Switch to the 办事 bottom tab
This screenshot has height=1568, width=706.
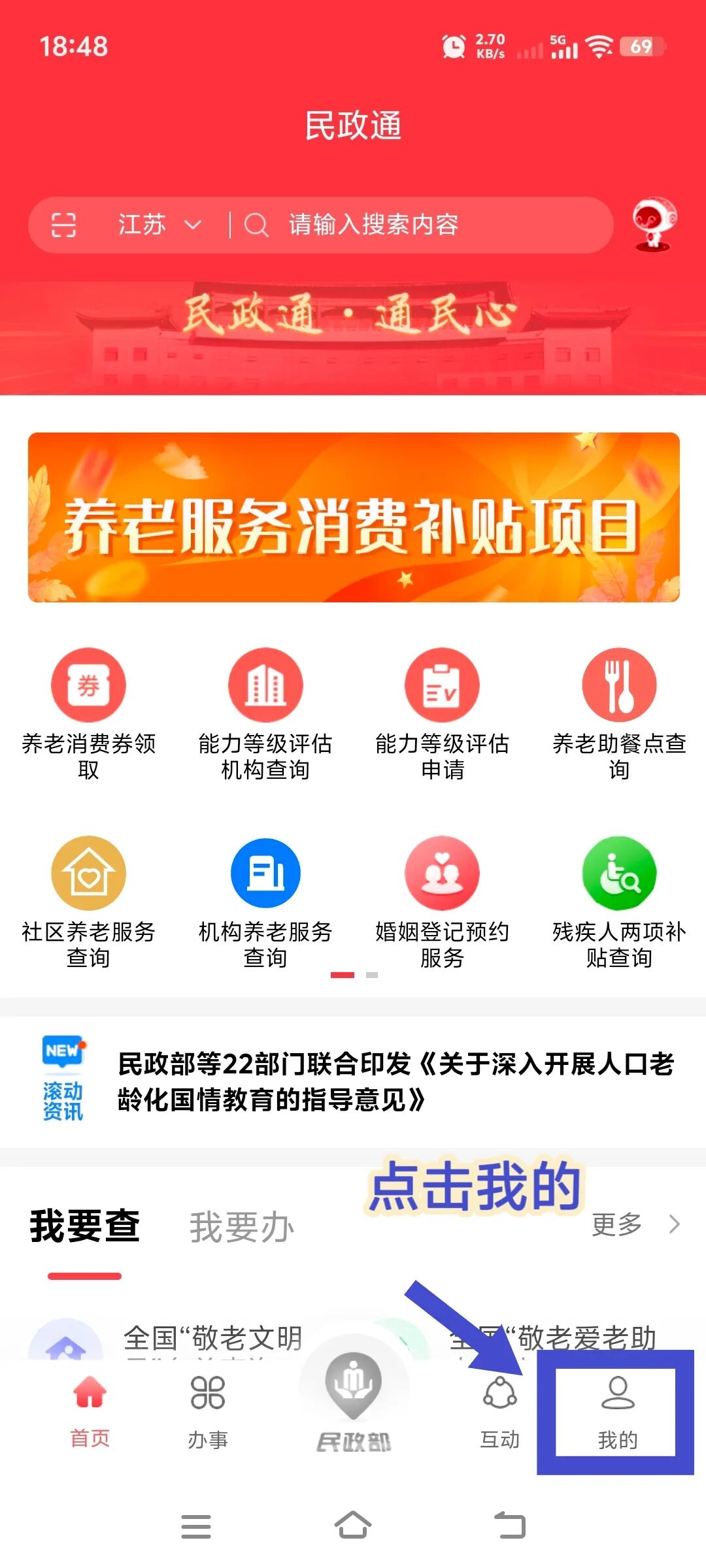coord(208,1411)
